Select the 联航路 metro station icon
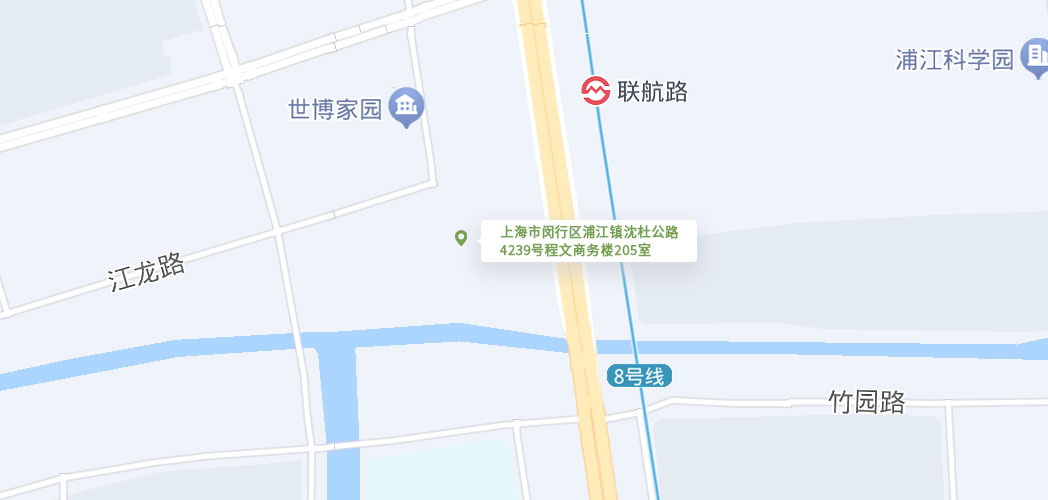The width and height of the screenshot is (1048, 500). (596, 91)
